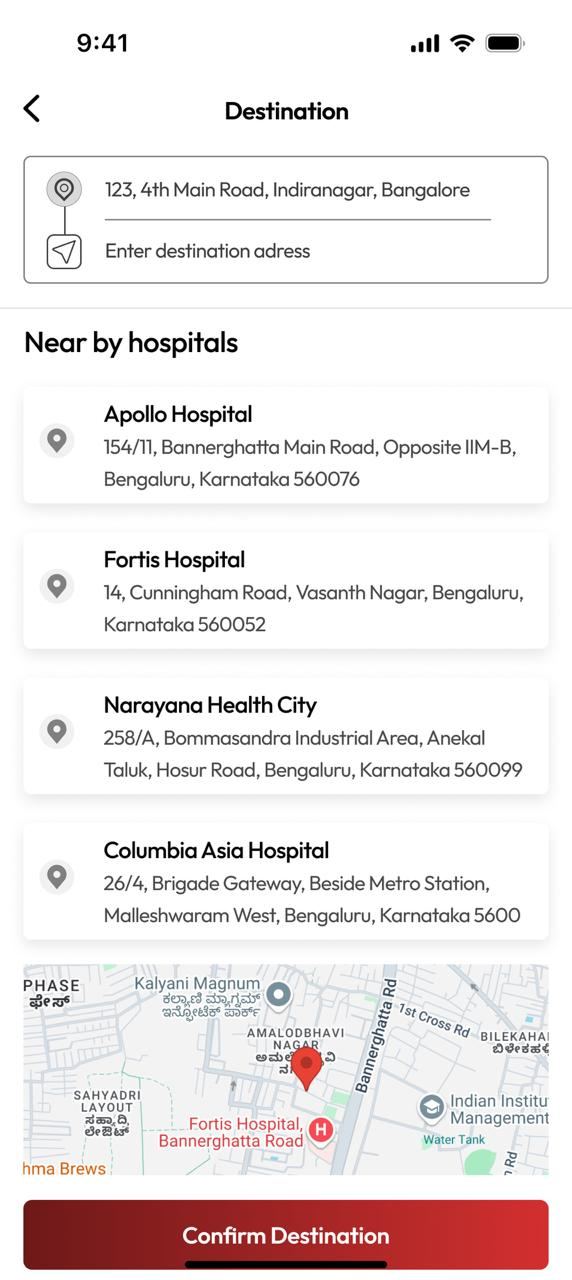Select Apollo Hospital as destination
The width and height of the screenshot is (572, 1280).
click(286, 445)
